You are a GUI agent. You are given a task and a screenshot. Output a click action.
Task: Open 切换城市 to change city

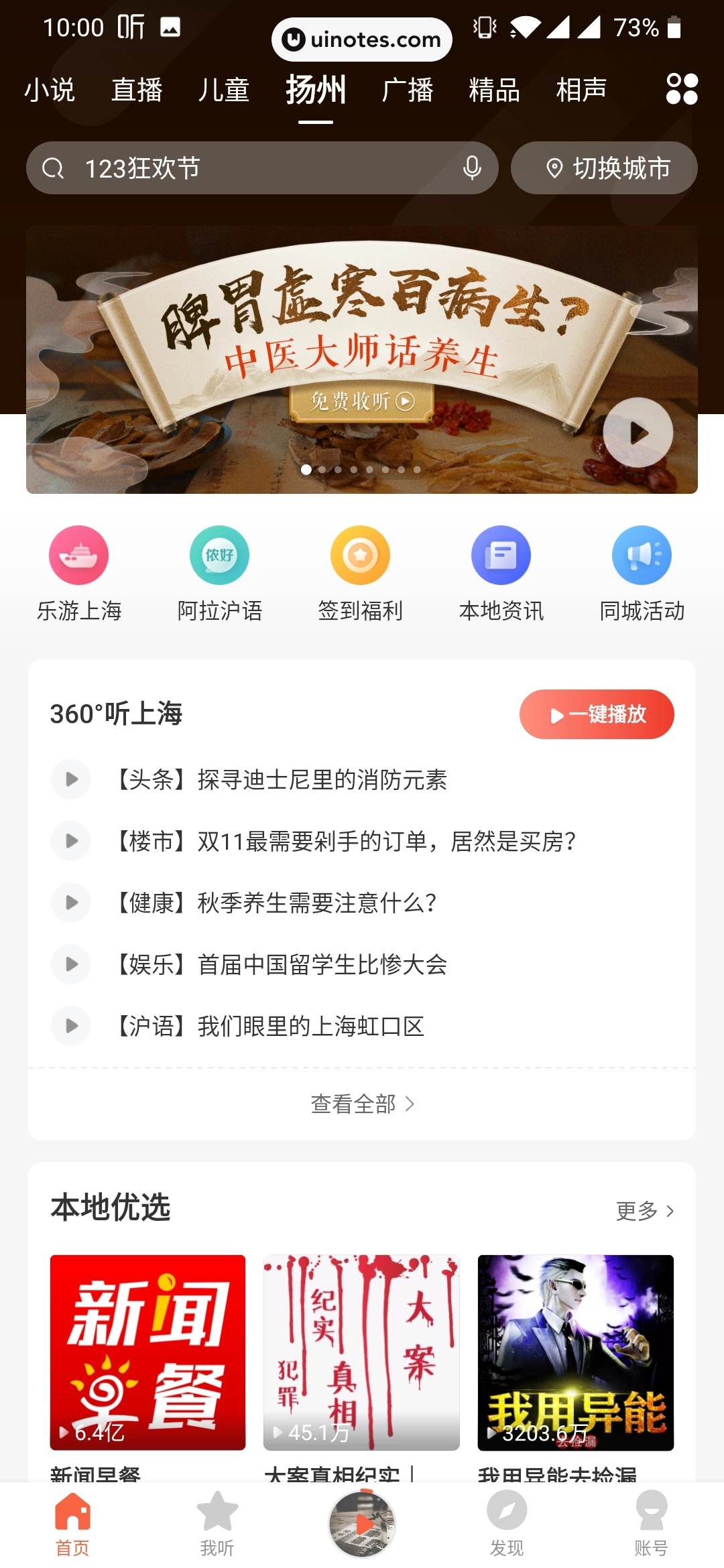[604, 168]
